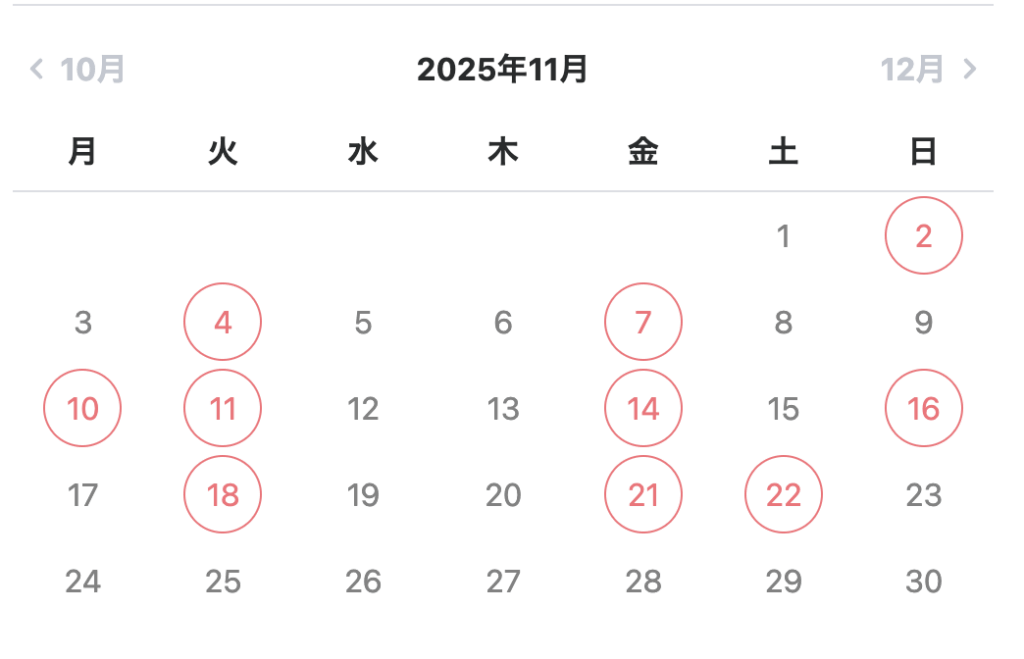Select the circled date 16
This screenshot has height=659, width=1024.
point(923,409)
